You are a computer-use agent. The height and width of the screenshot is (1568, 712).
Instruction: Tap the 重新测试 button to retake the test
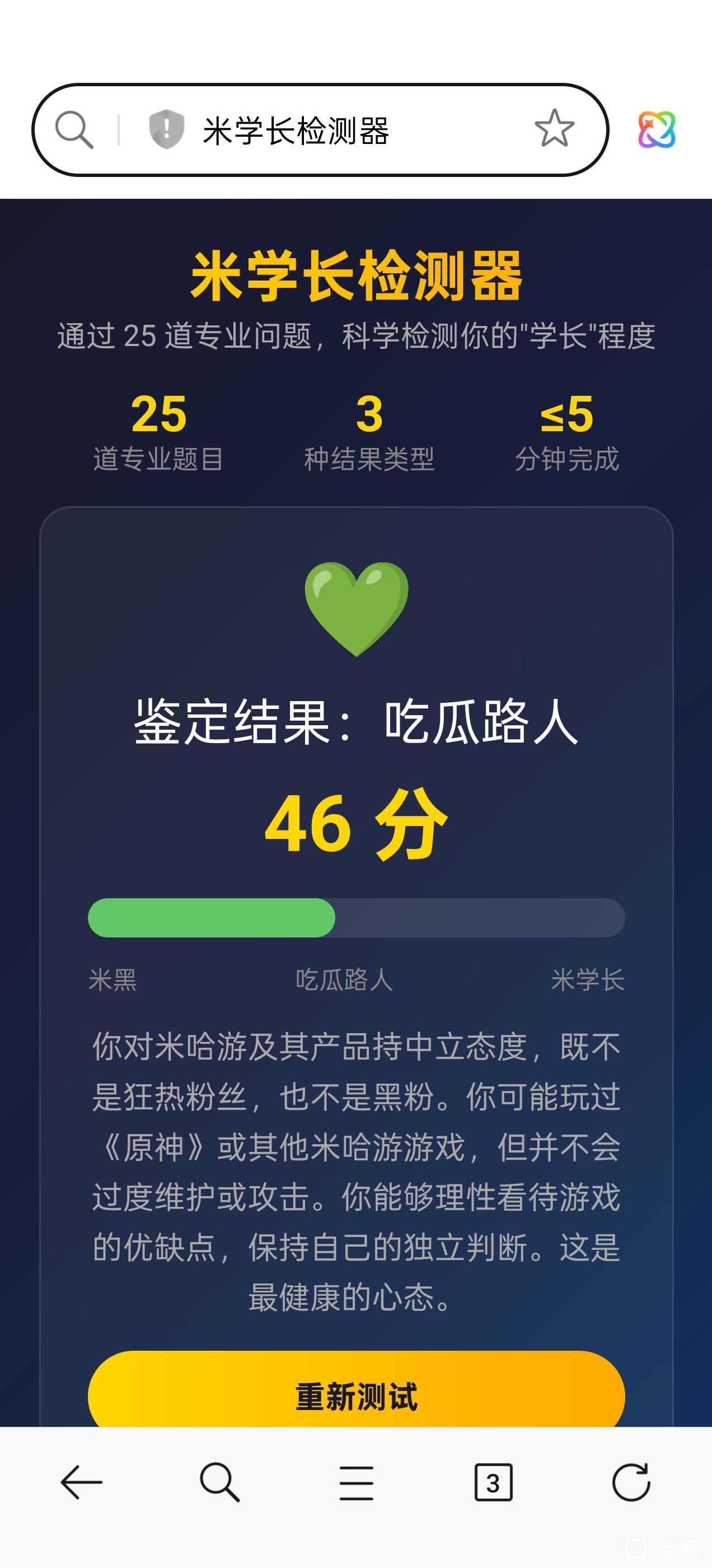(x=356, y=1395)
